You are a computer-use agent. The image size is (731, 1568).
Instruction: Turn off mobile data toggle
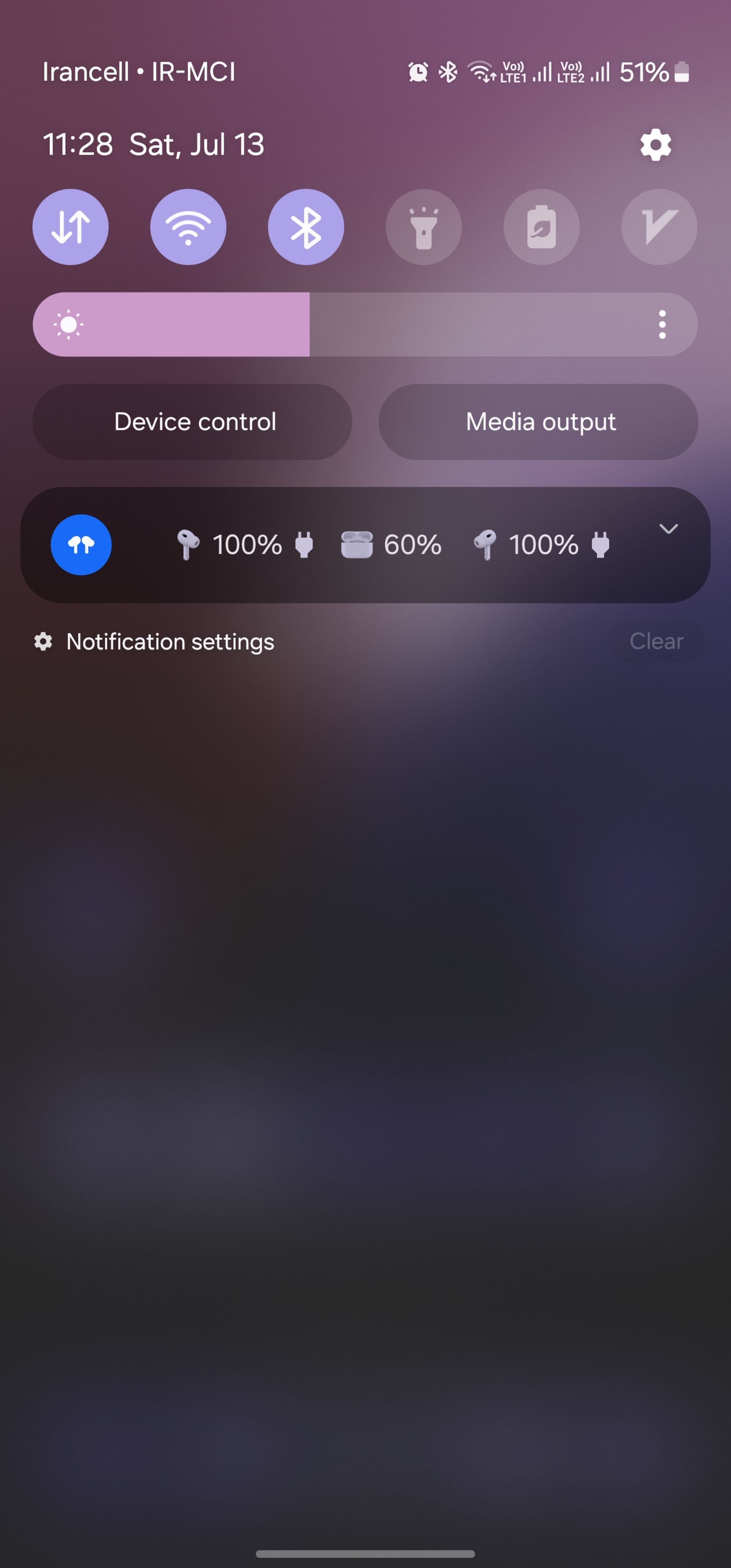(70, 227)
